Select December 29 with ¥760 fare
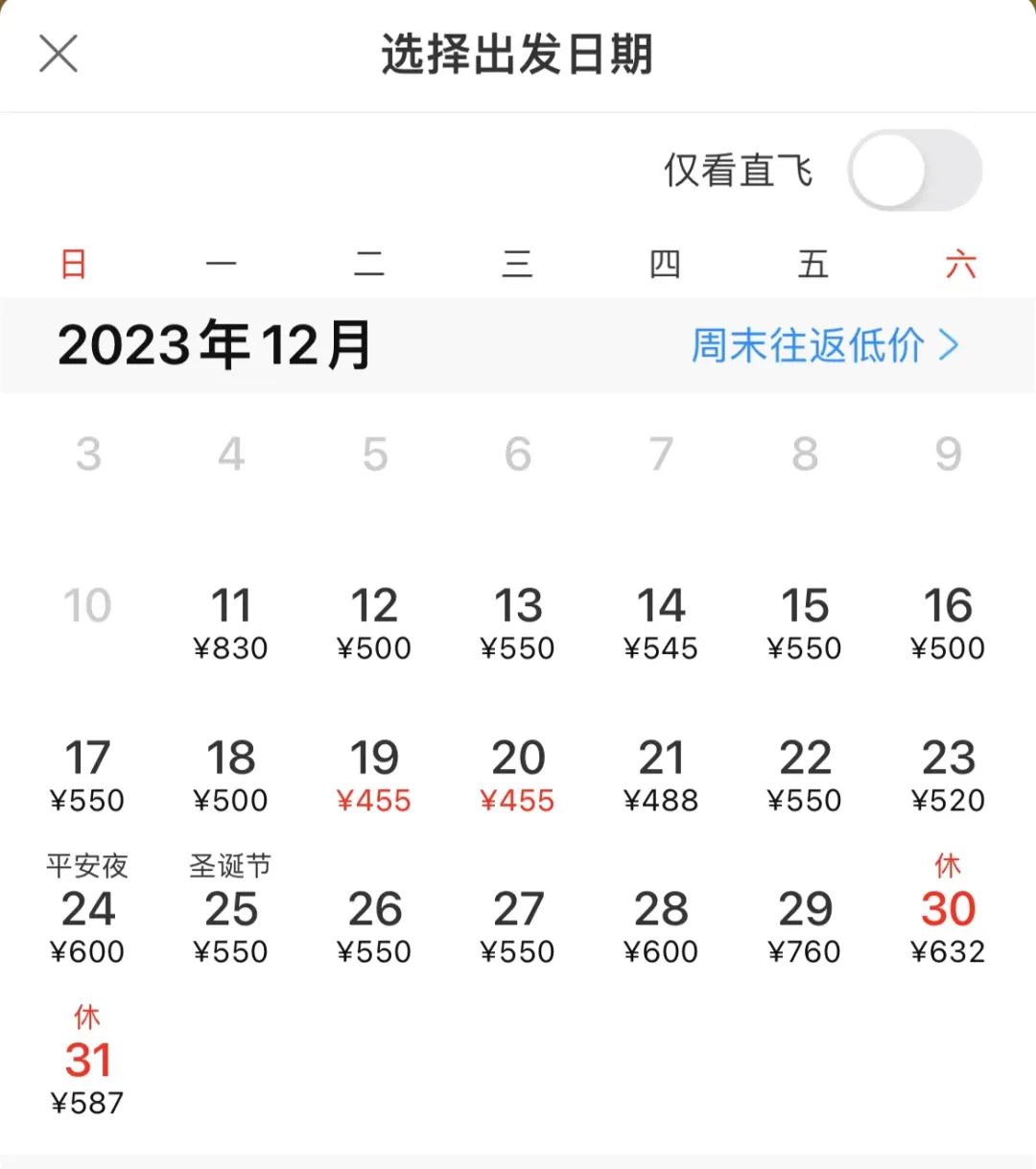Screen dimensions: 1036x1169 coord(806,924)
